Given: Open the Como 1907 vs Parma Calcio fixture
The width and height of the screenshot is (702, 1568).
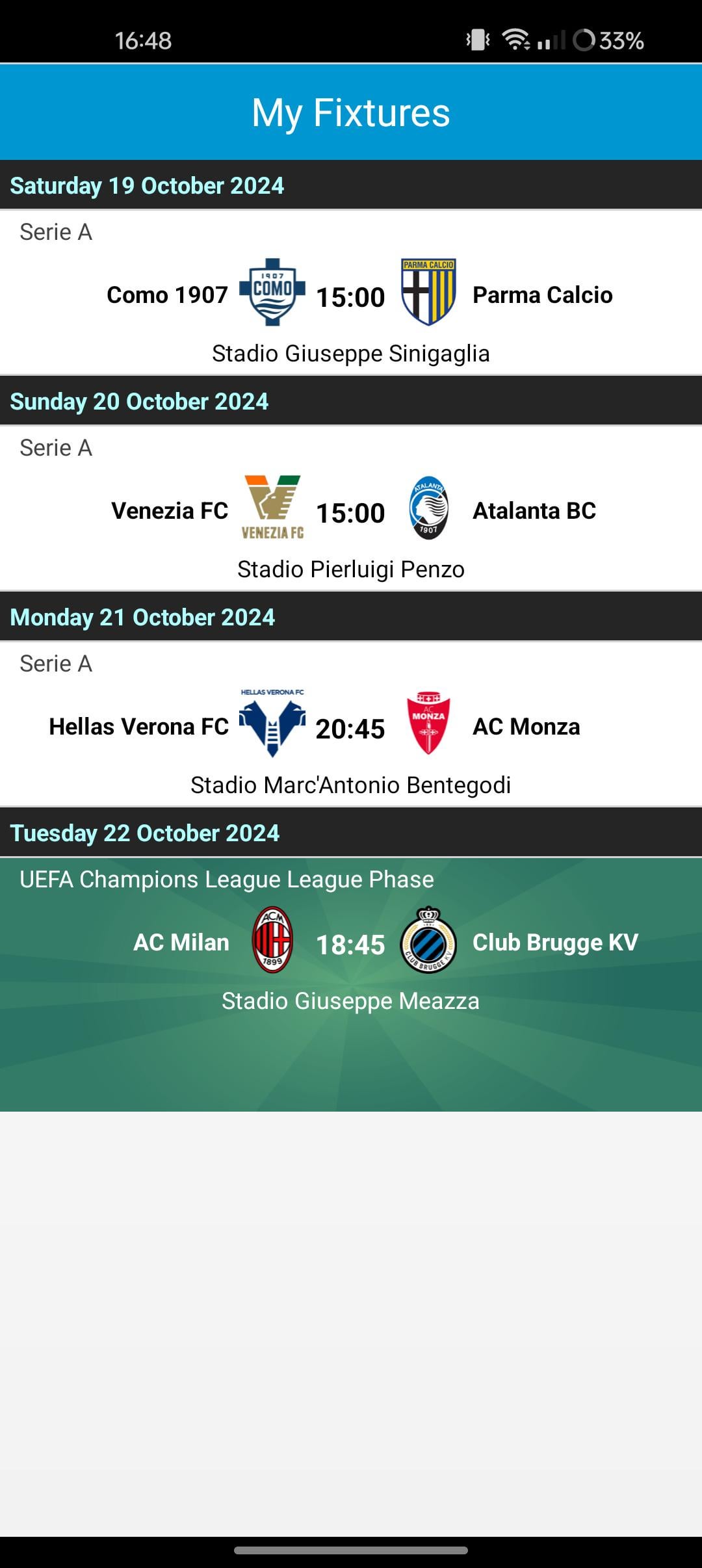Looking at the screenshot, I should point(351,293).
